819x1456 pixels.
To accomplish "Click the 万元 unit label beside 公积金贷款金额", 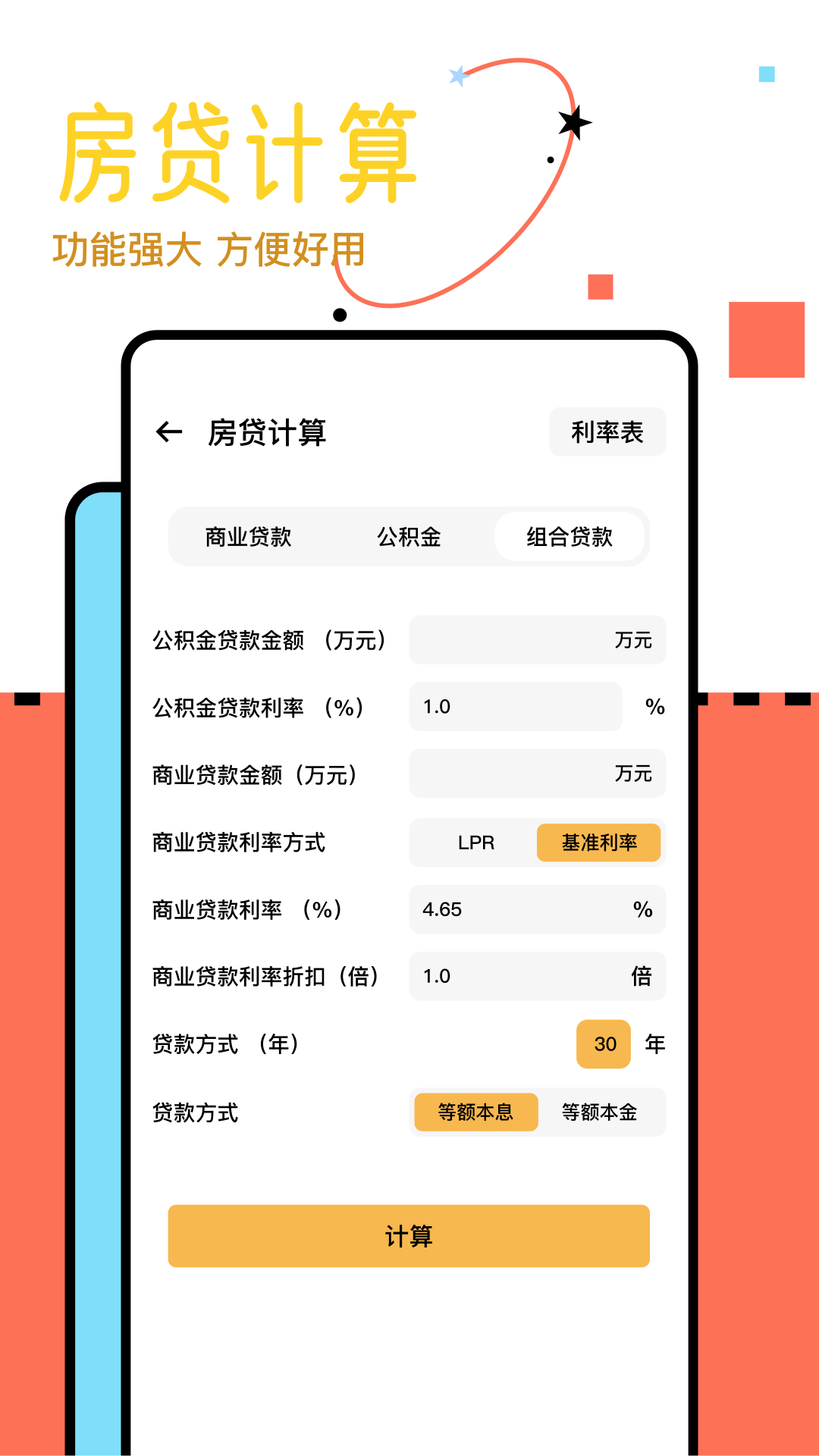I will 635,640.
